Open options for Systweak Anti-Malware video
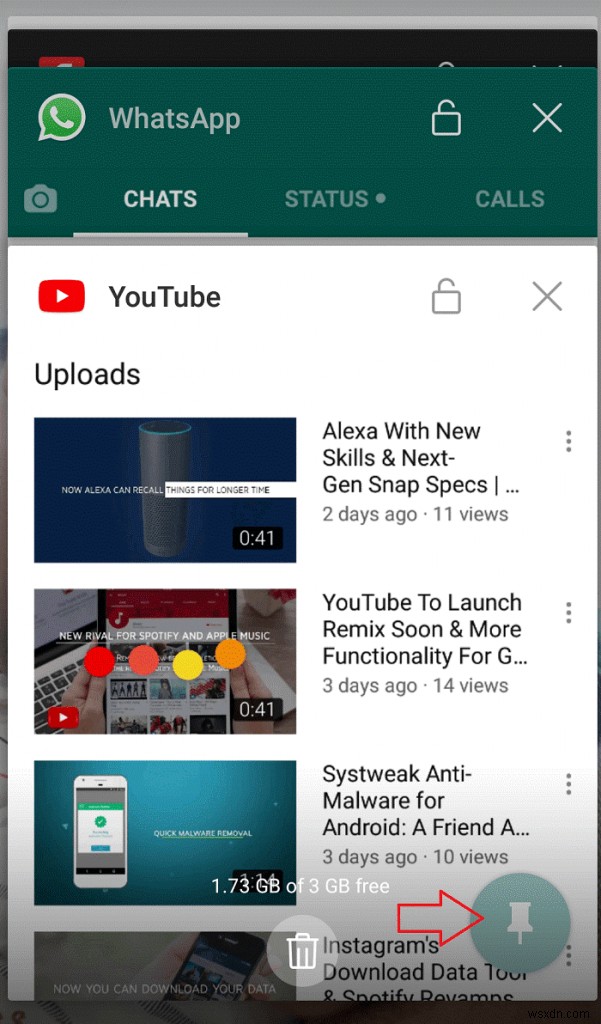 568,784
